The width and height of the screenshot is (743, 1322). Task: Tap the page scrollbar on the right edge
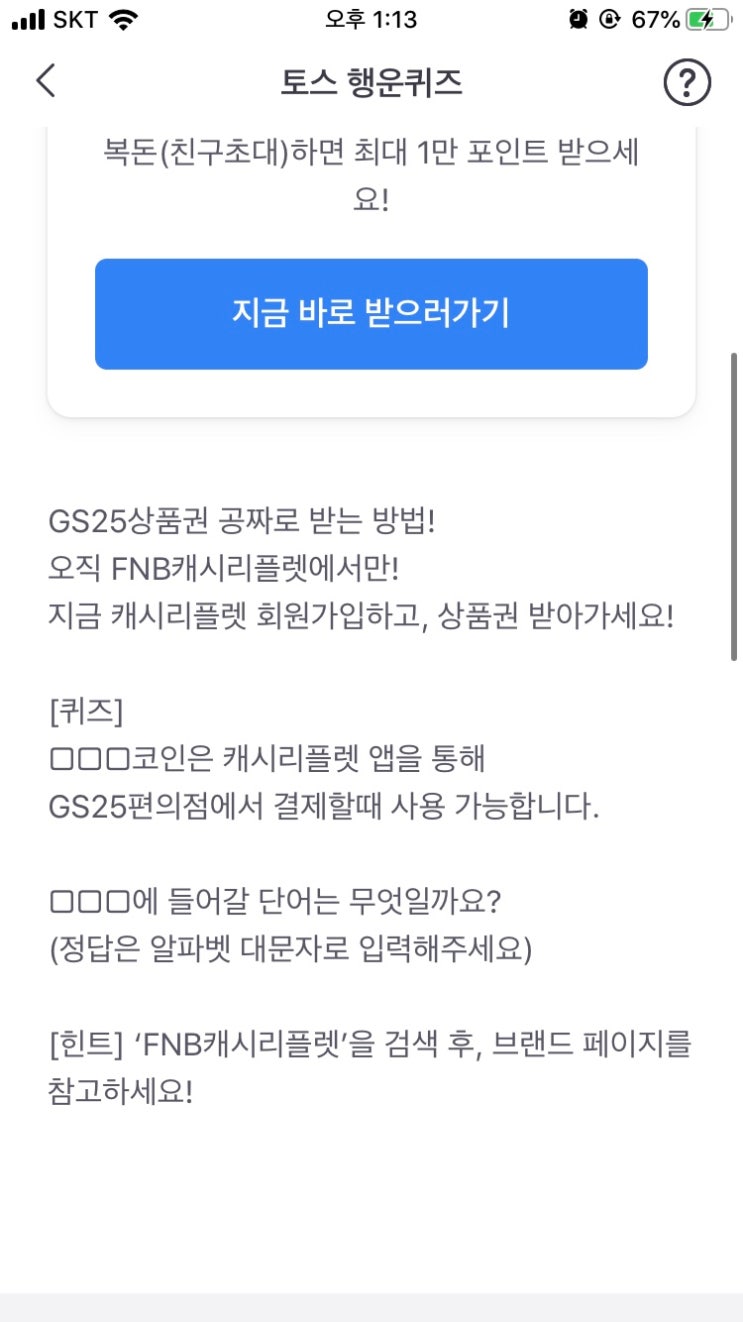(x=736, y=500)
